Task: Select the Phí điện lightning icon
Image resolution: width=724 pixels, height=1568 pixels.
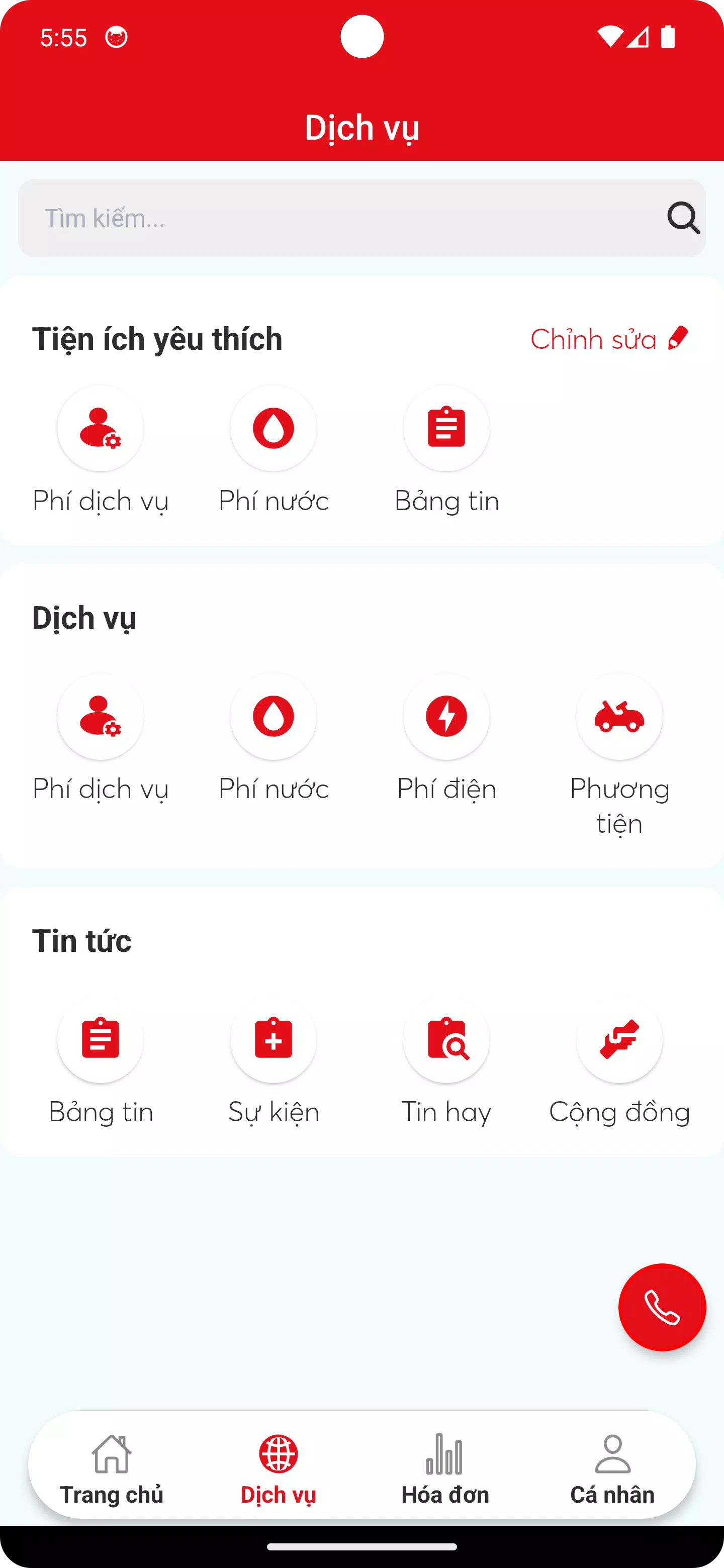Action: point(446,717)
